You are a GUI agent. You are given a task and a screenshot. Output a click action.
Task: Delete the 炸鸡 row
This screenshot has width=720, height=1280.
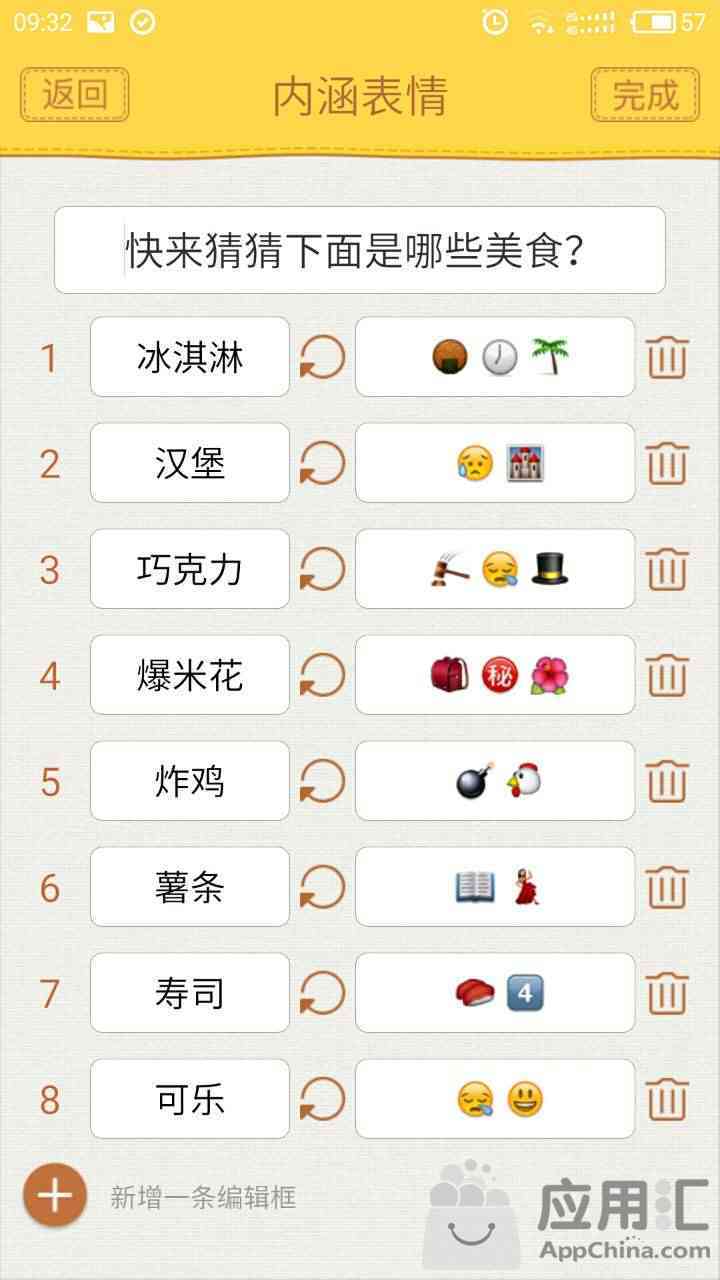pyautogui.click(x=667, y=781)
